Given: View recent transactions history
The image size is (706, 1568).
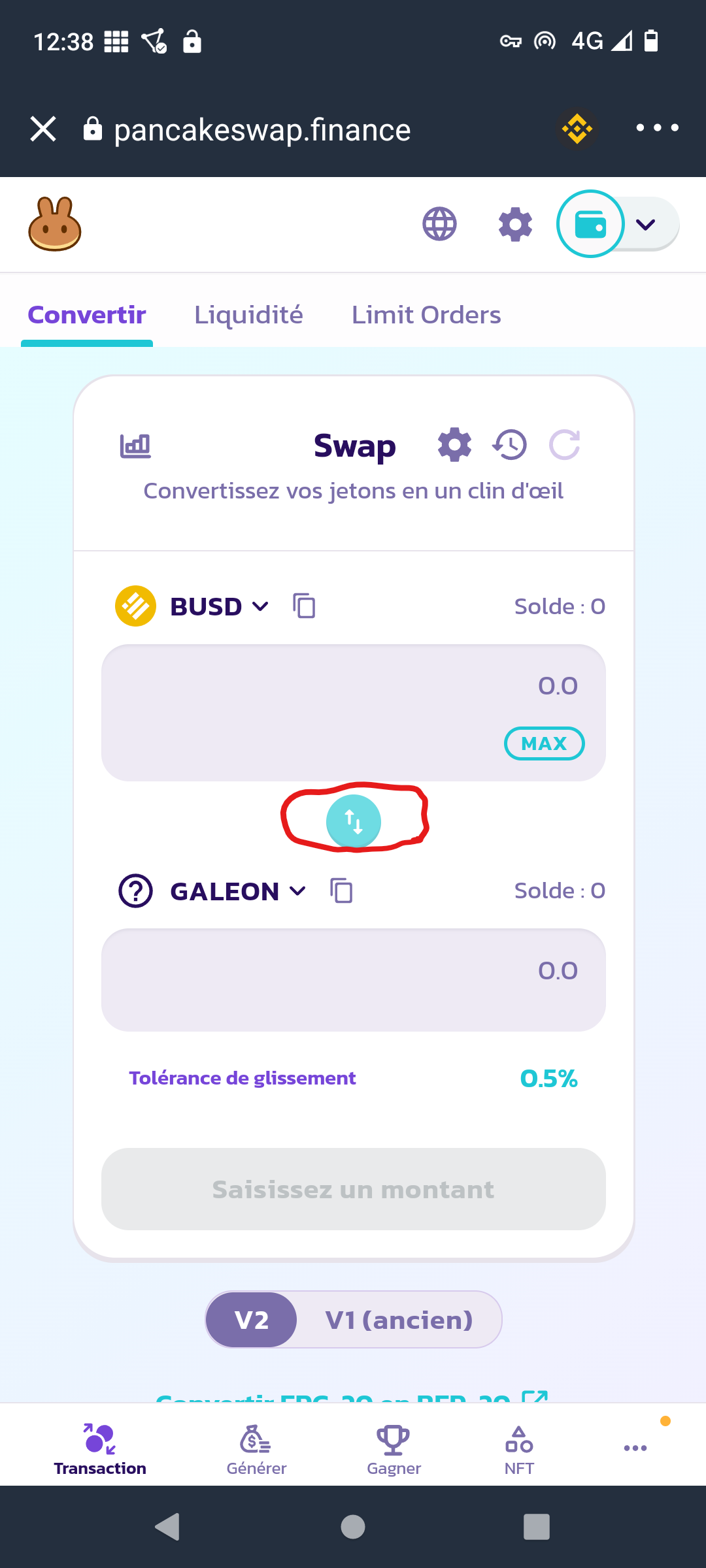Looking at the screenshot, I should (509, 445).
